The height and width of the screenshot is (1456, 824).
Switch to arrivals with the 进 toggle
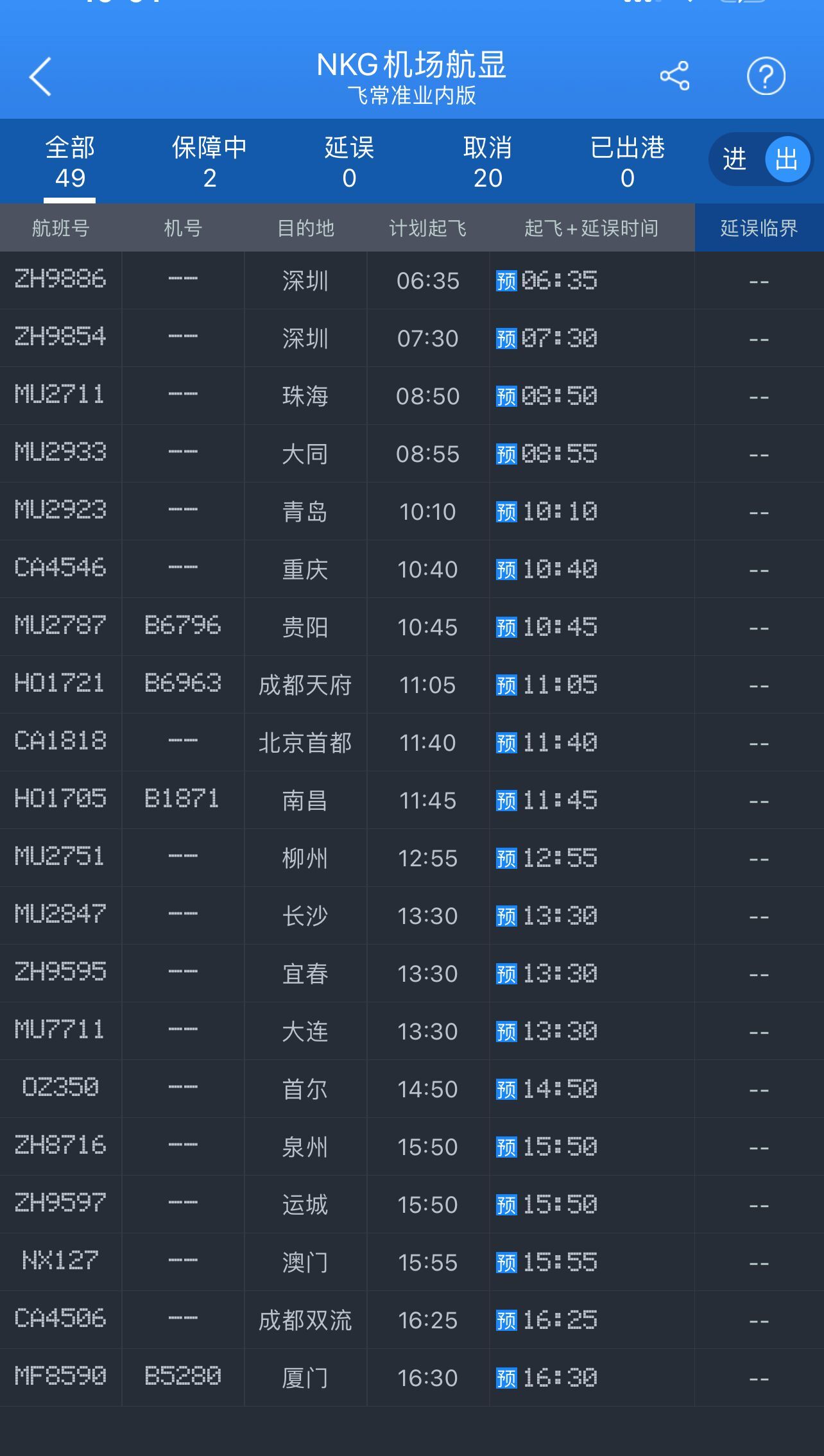pyautogui.click(x=735, y=159)
